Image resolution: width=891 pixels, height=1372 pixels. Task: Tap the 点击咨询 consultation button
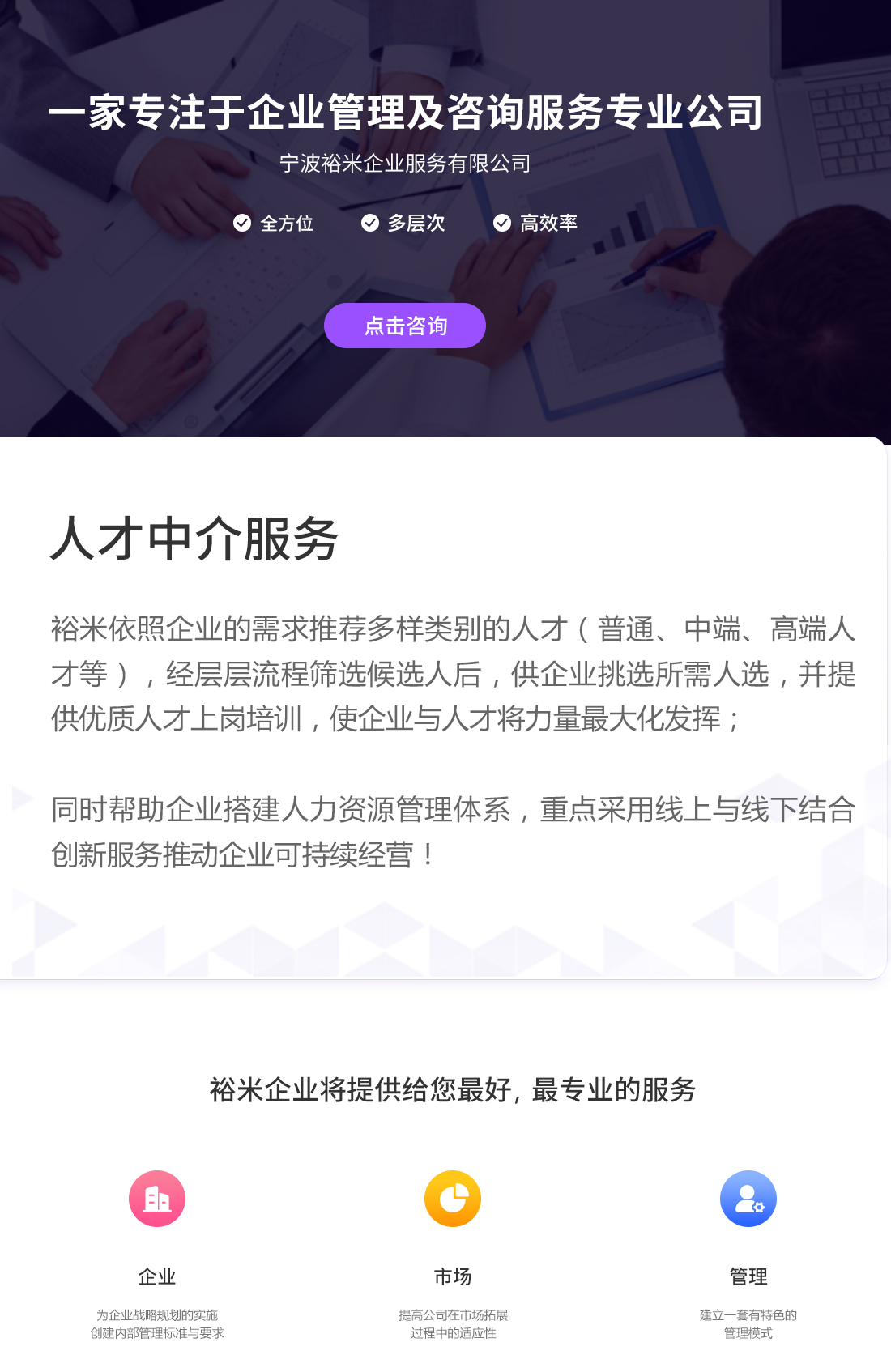pyautogui.click(x=405, y=326)
